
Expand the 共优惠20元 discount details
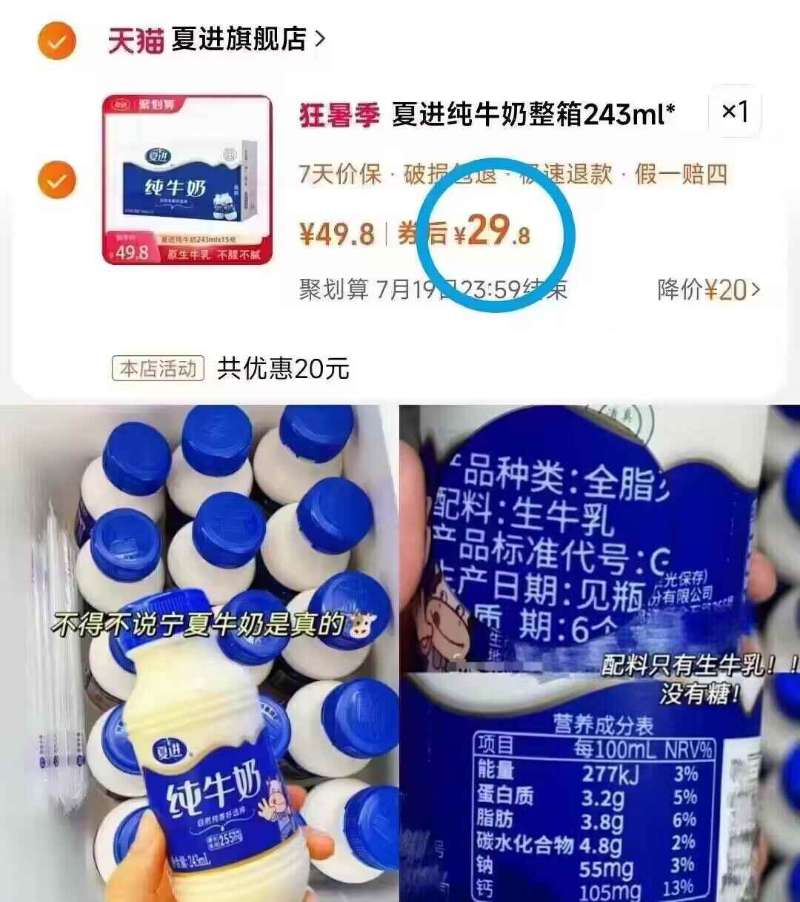[283, 366]
